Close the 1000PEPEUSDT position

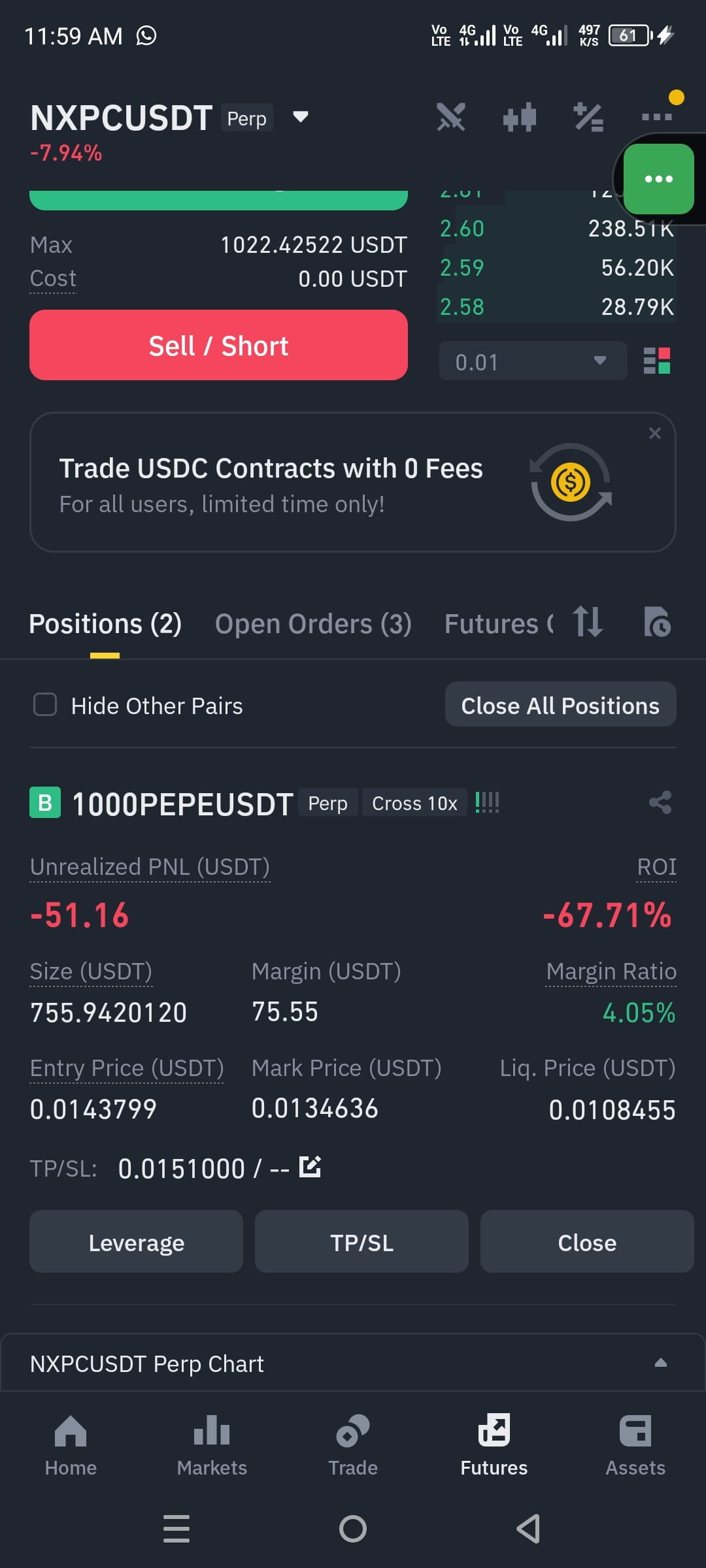pos(587,1241)
